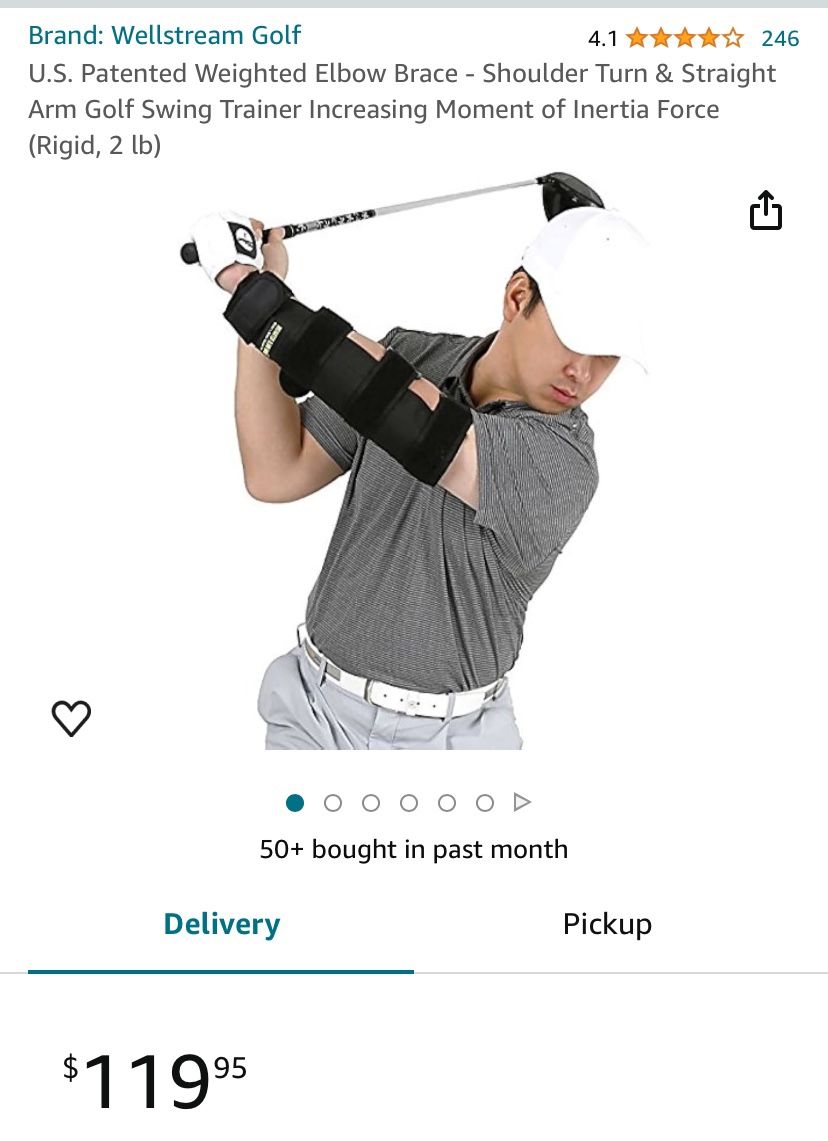This screenshot has width=828, height=1141.
Task: Select the third carousel dot
Action: (x=370, y=802)
